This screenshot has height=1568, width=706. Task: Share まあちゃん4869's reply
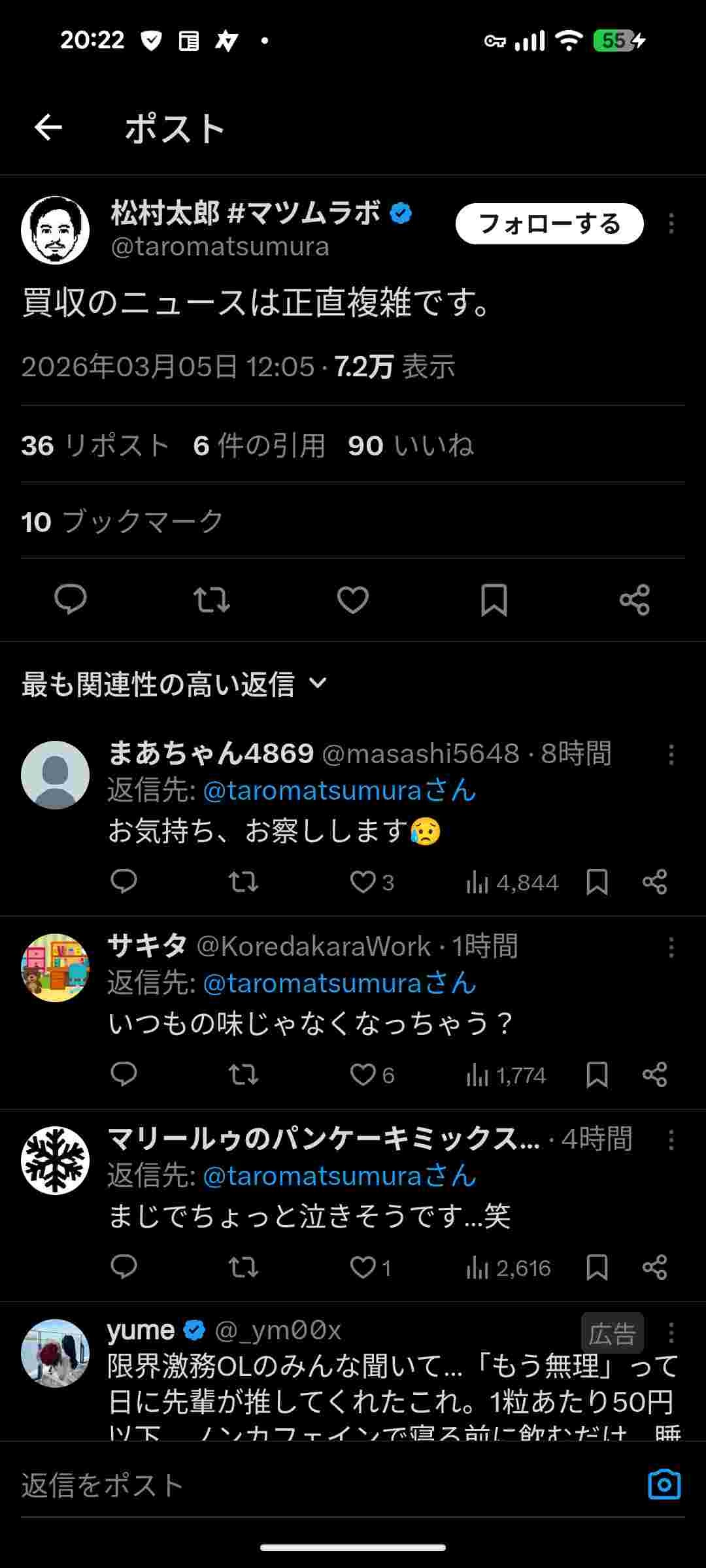[x=654, y=881]
